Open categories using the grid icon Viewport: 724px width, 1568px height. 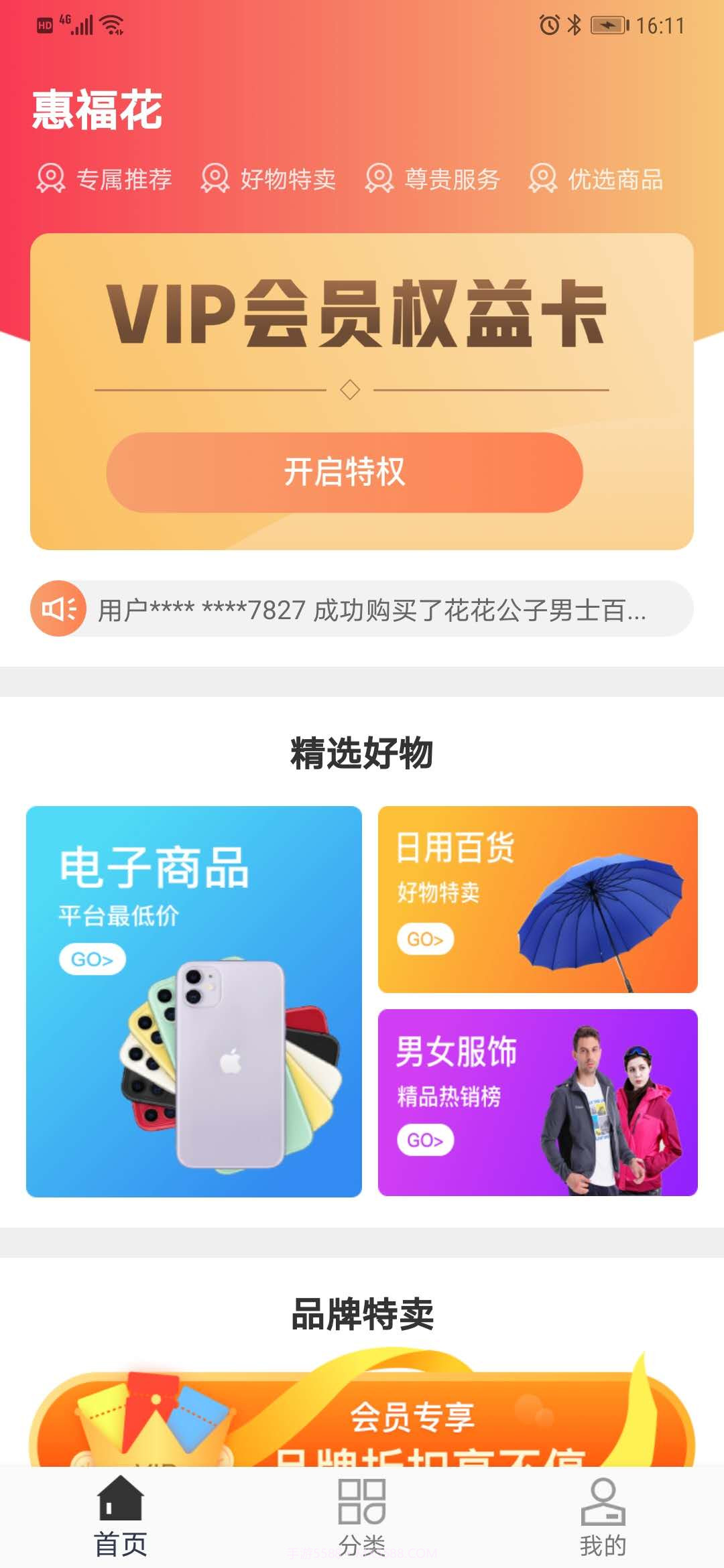tap(362, 1500)
